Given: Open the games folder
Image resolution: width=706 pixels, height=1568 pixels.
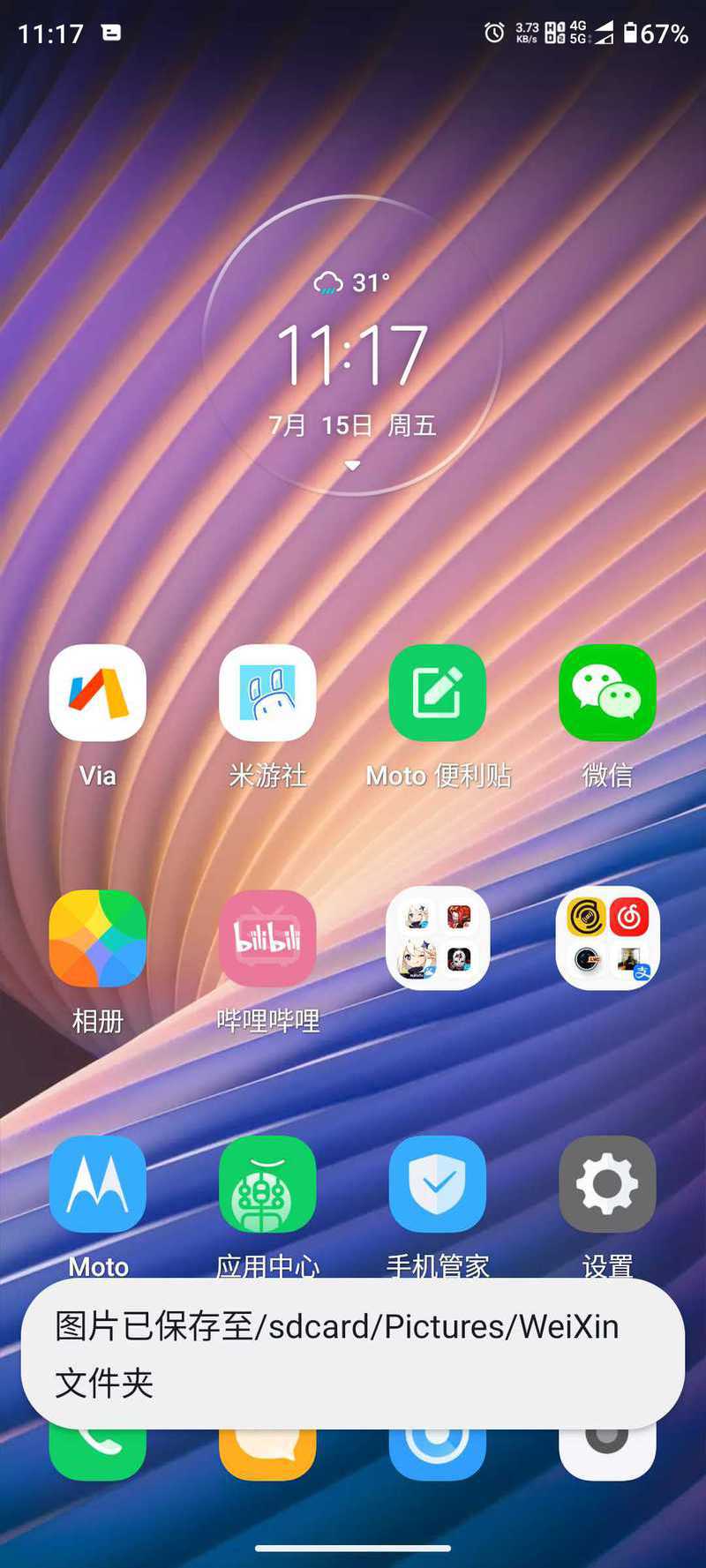Looking at the screenshot, I should coord(438,938).
